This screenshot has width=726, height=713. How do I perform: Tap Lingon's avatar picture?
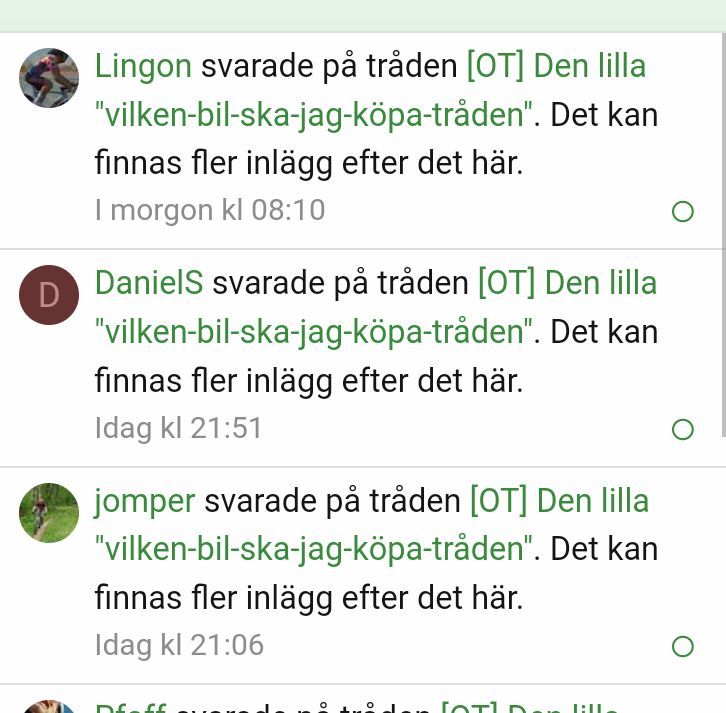coord(49,78)
